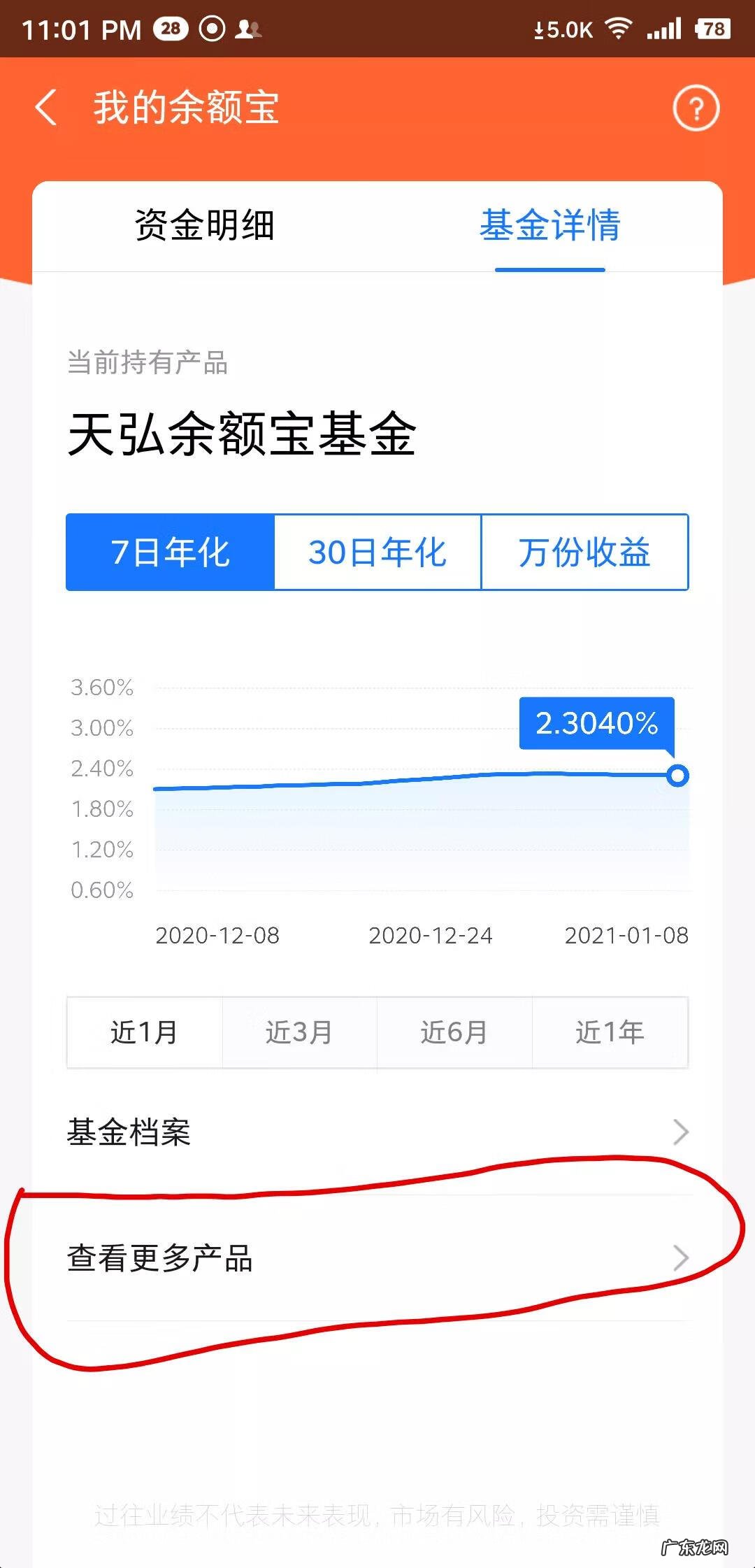Tap the notification count 28 icon

point(172,29)
